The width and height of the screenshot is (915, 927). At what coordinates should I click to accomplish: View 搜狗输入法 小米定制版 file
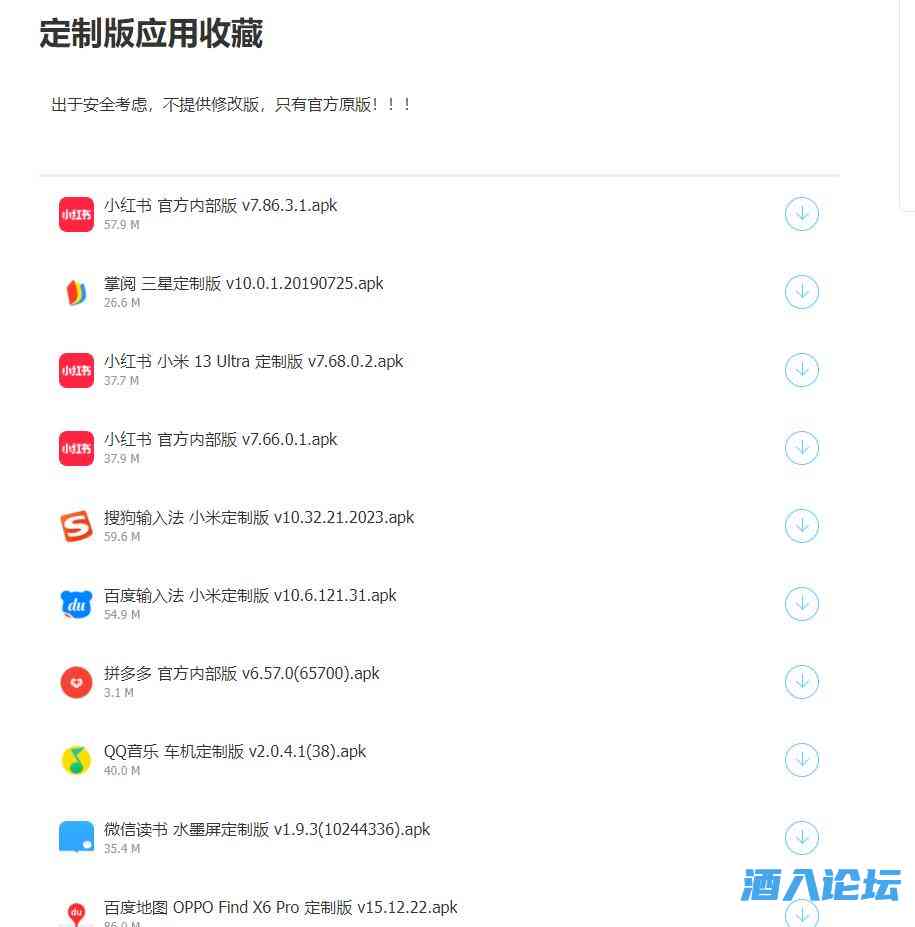pos(258,518)
